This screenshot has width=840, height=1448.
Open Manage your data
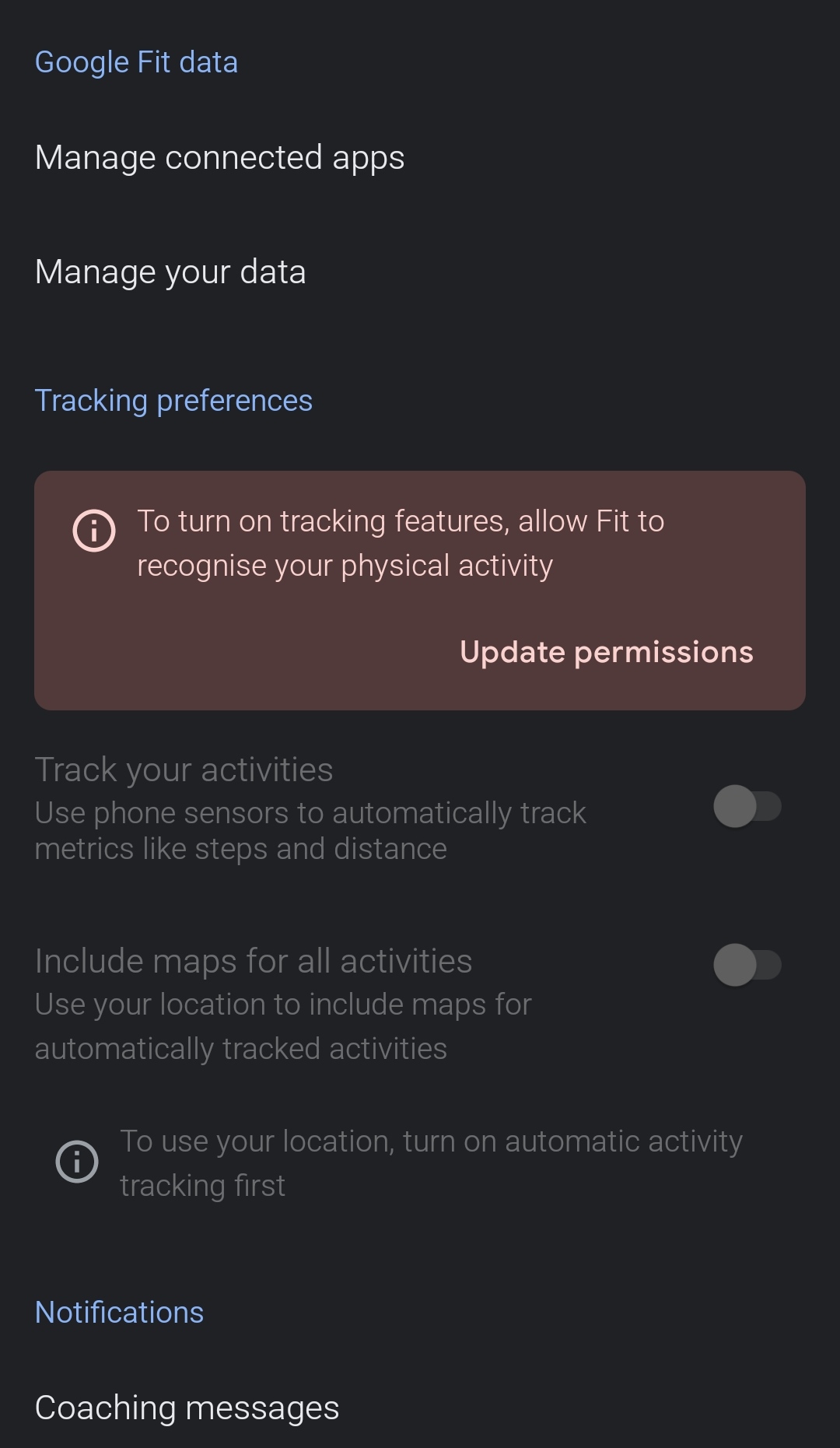tap(420, 272)
